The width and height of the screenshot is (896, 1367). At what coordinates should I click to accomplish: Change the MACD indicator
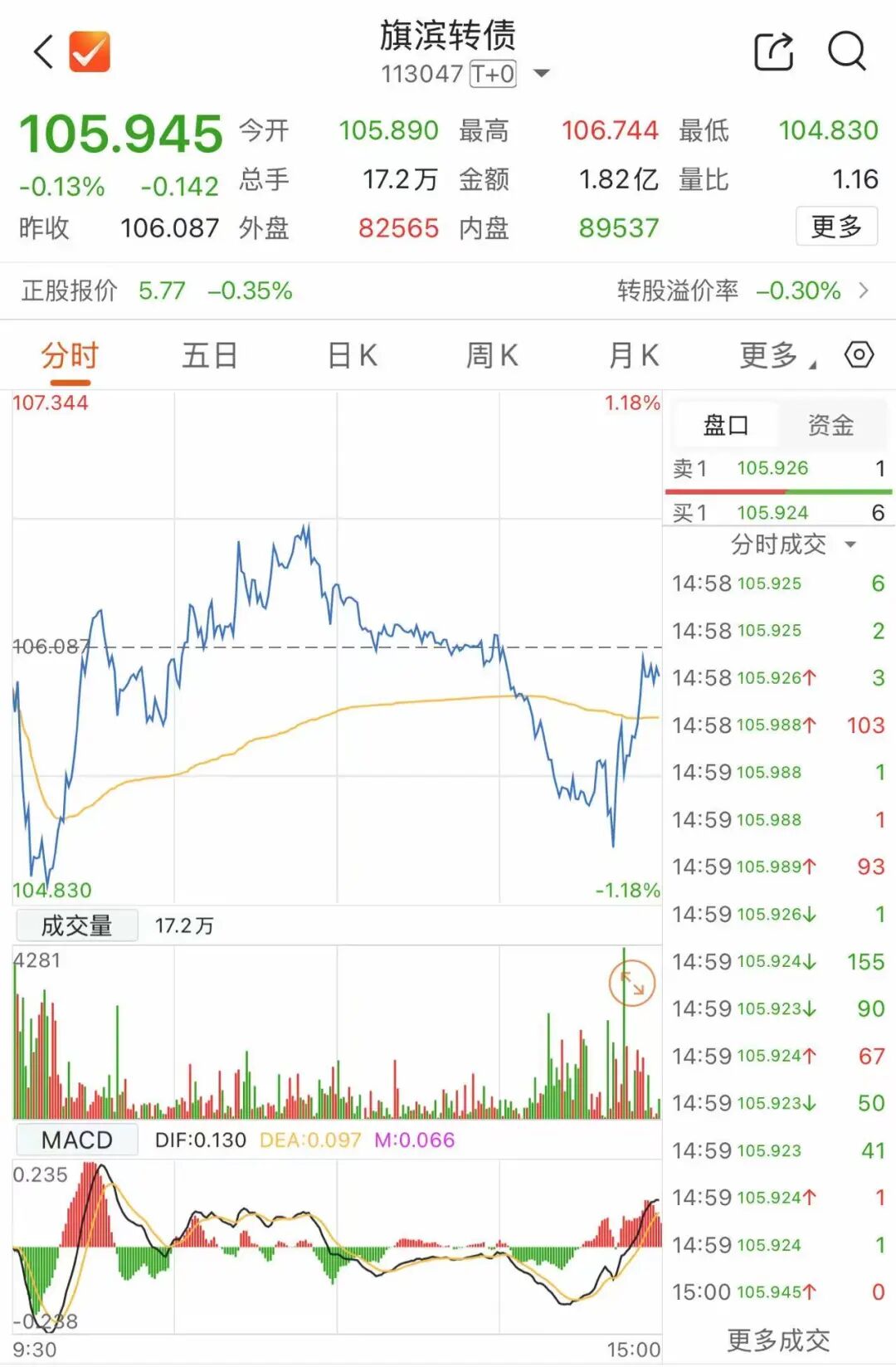click(x=76, y=1140)
